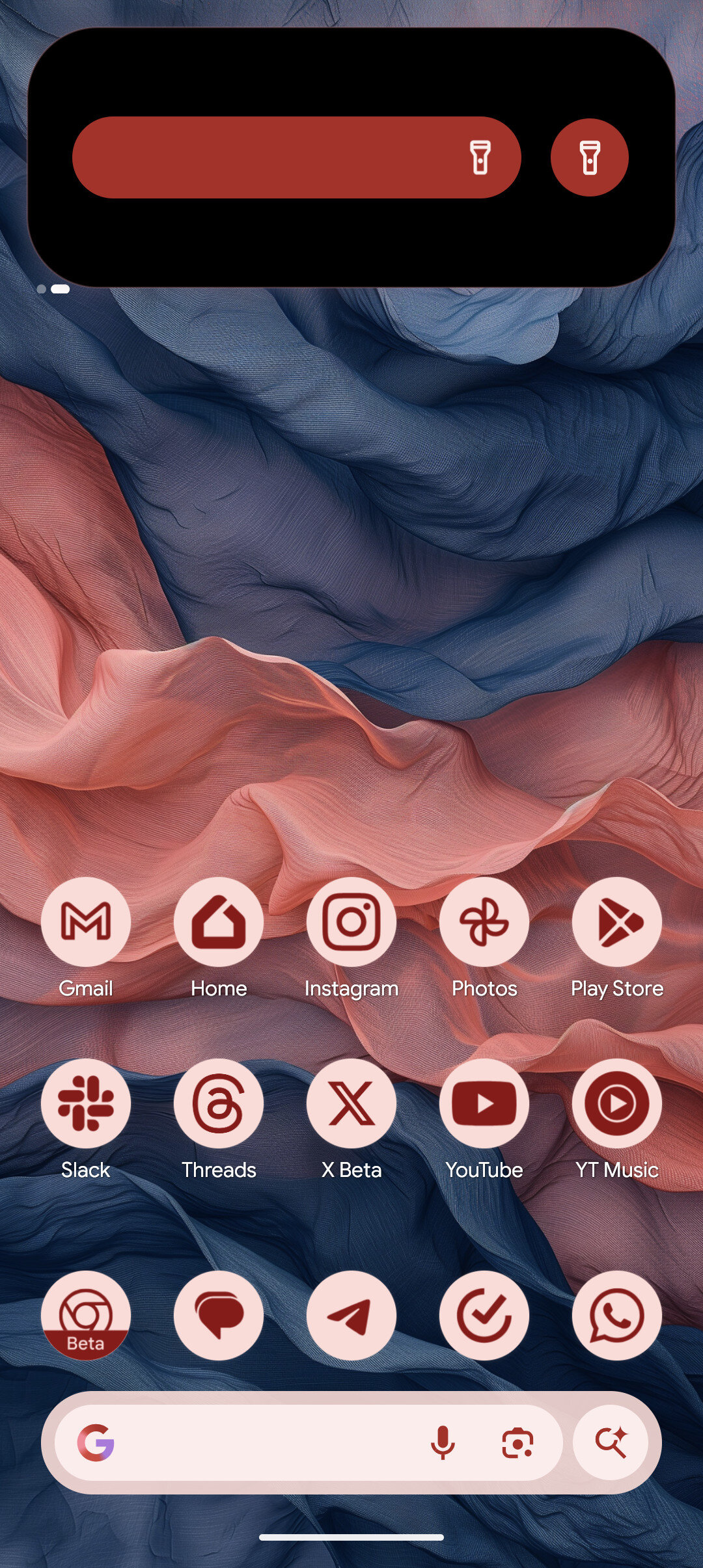This screenshot has width=703, height=1568.
Task: Tap the wide flashlight pill button
Action: [296, 157]
